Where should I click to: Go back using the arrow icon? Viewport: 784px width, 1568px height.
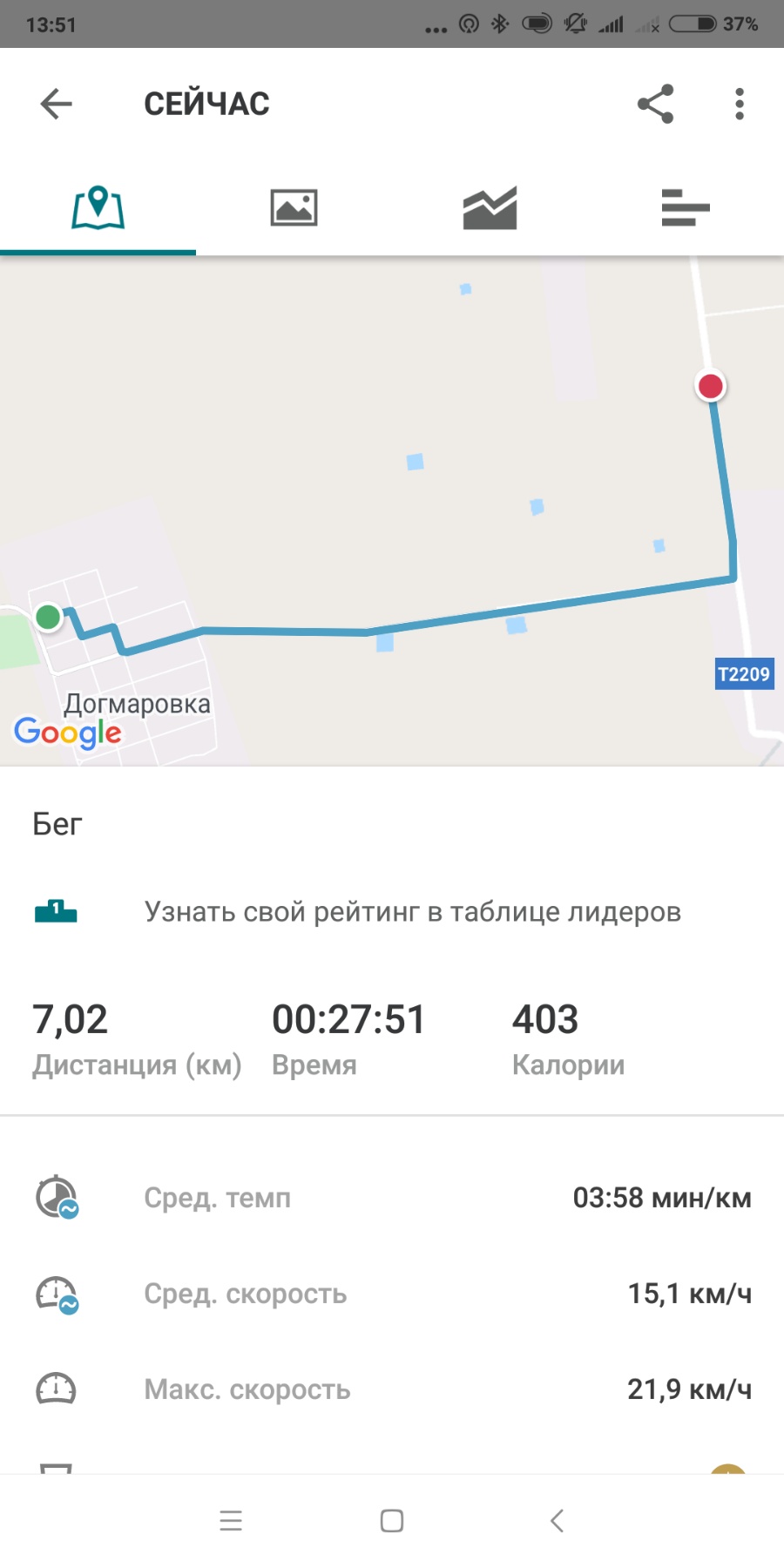[x=57, y=105]
